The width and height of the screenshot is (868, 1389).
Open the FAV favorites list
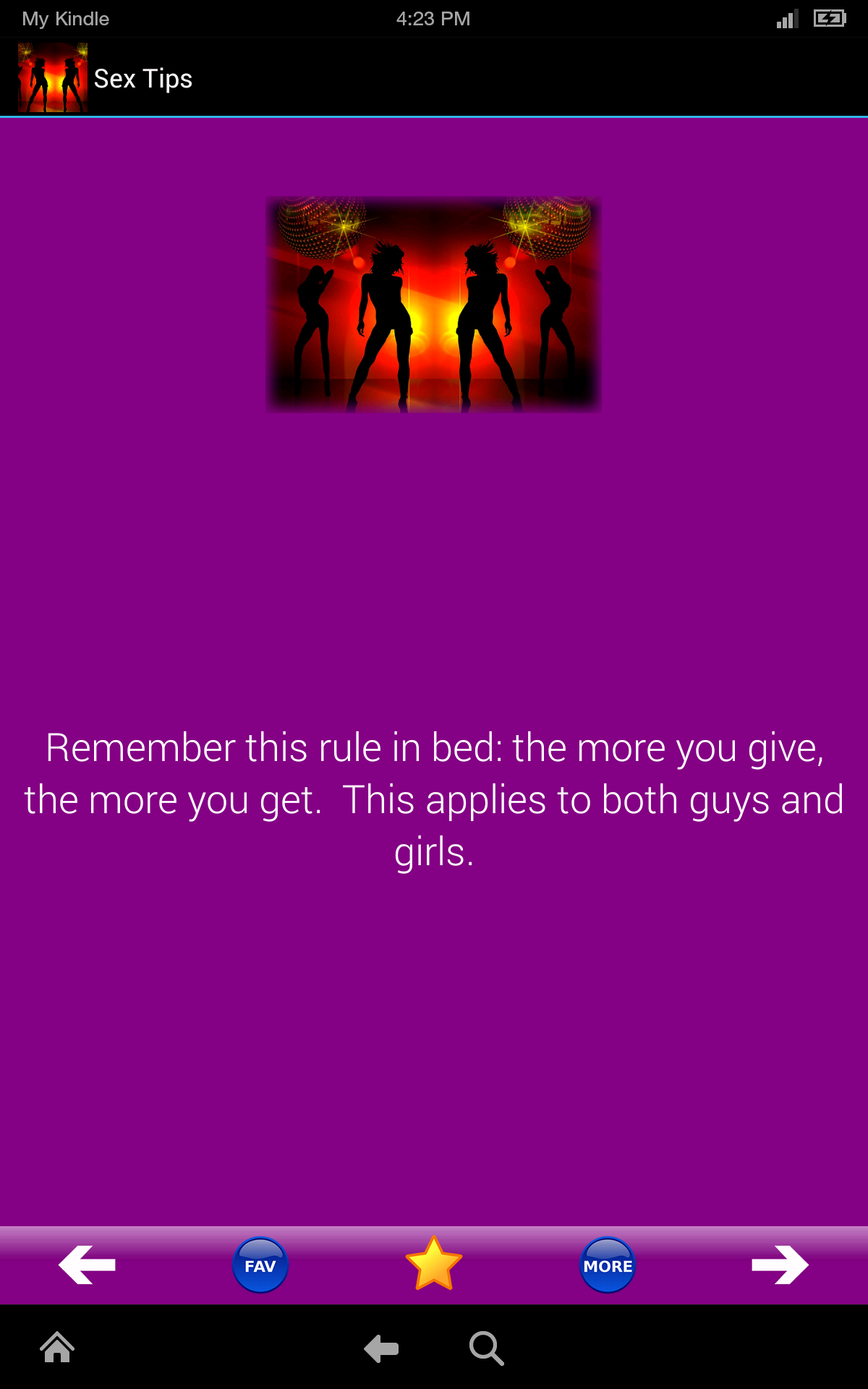click(260, 1265)
